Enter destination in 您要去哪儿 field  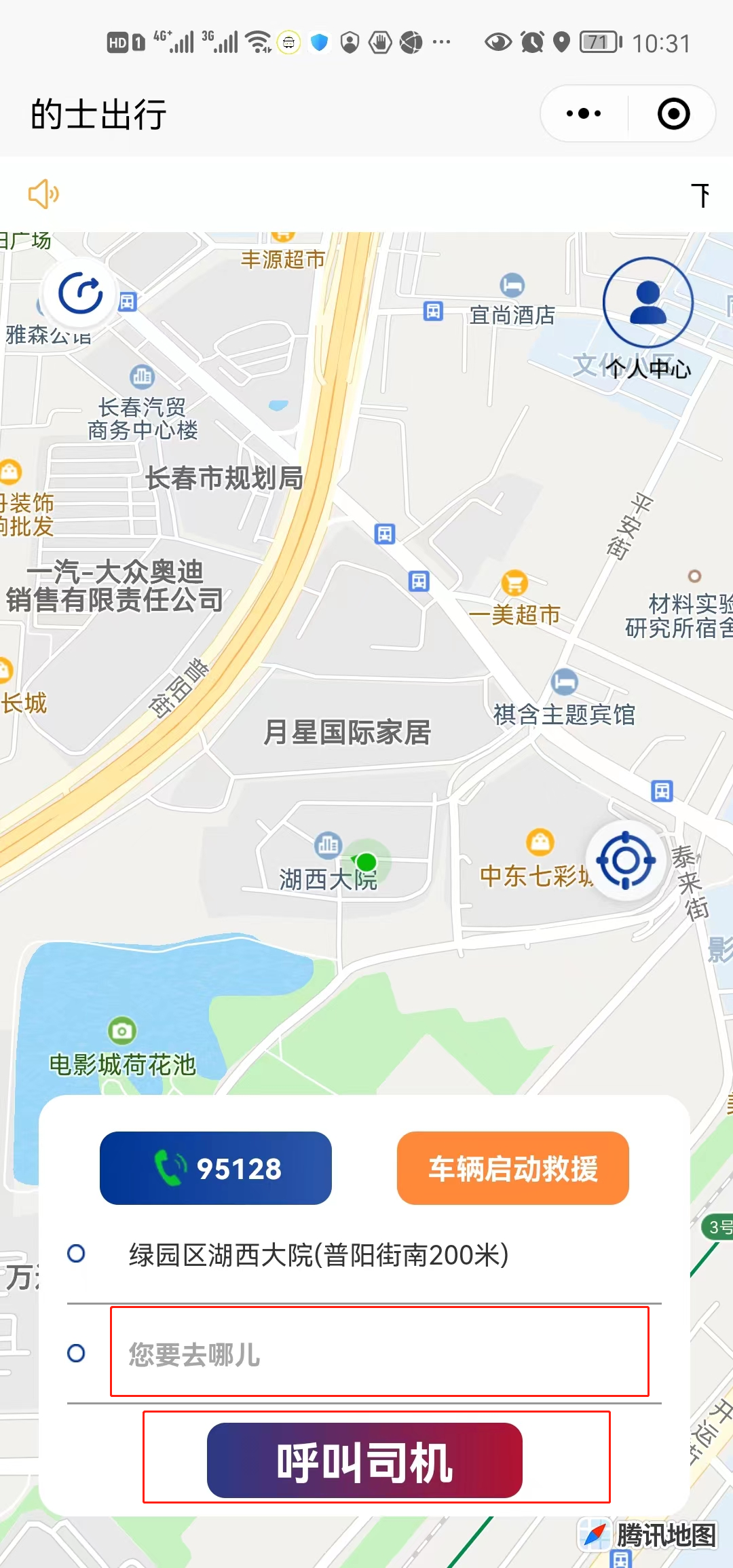click(379, 1354)
